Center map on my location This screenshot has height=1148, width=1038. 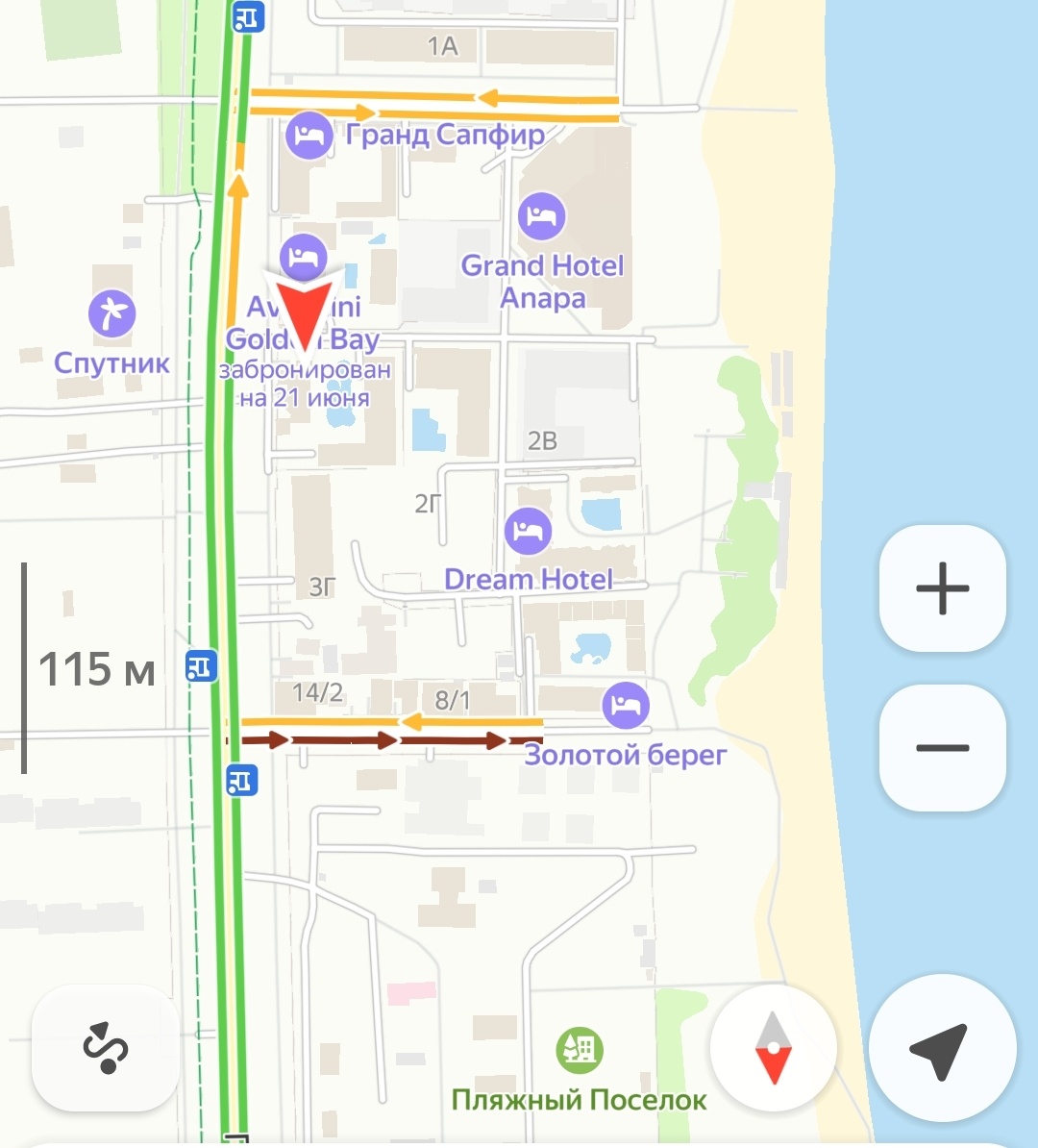[941, 1050]
